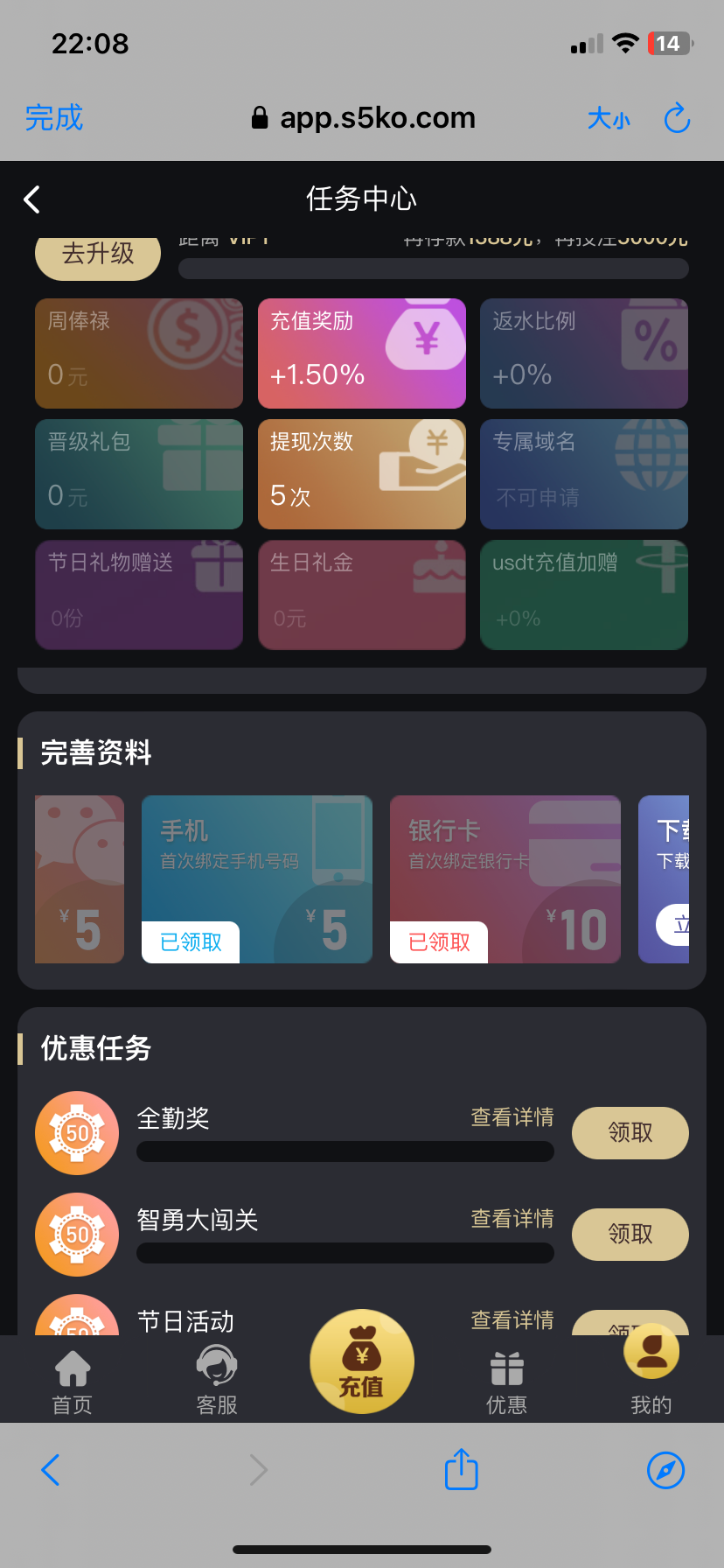
Task: View details for 智勇大闯关
Action: click(x=512, y=1219)
